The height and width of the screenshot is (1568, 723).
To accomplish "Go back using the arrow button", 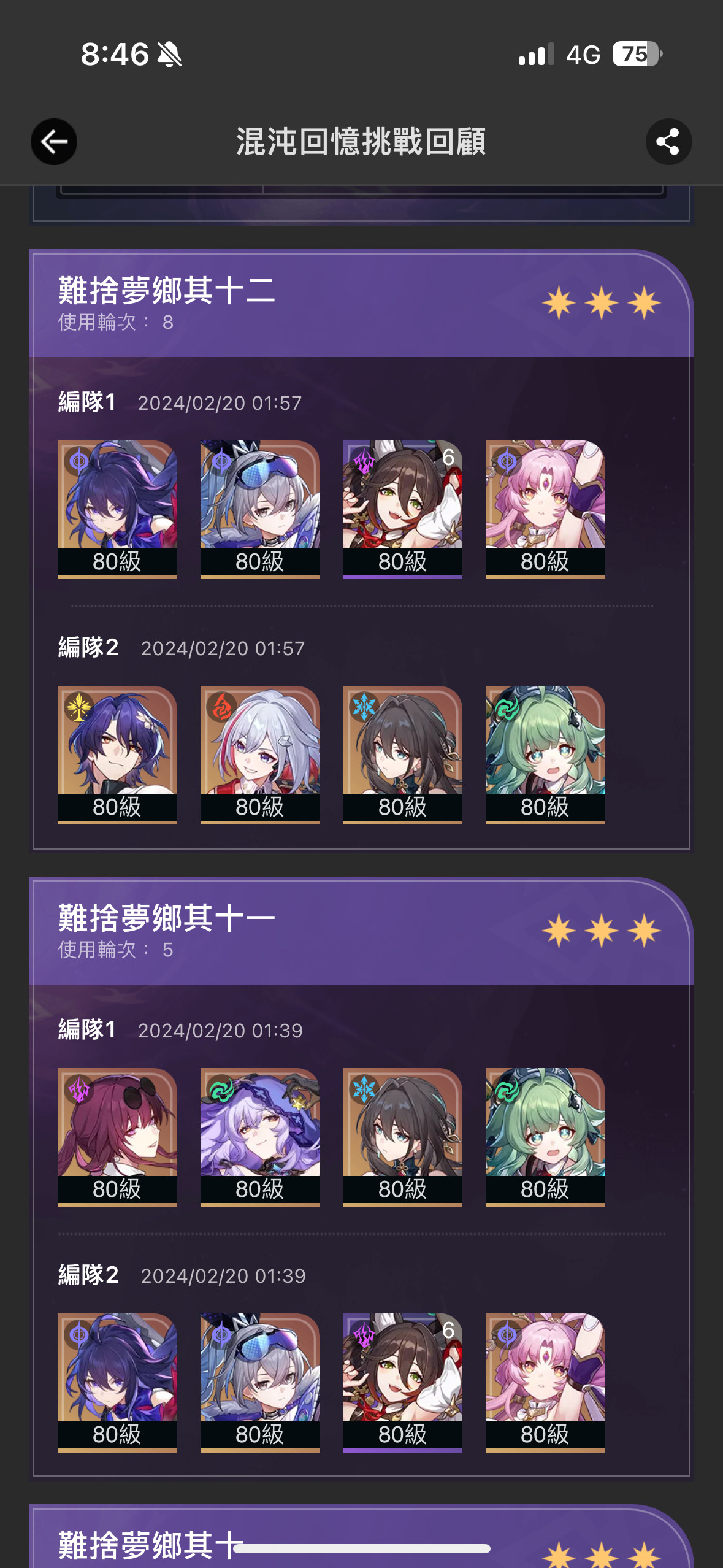I will point(54,142).
